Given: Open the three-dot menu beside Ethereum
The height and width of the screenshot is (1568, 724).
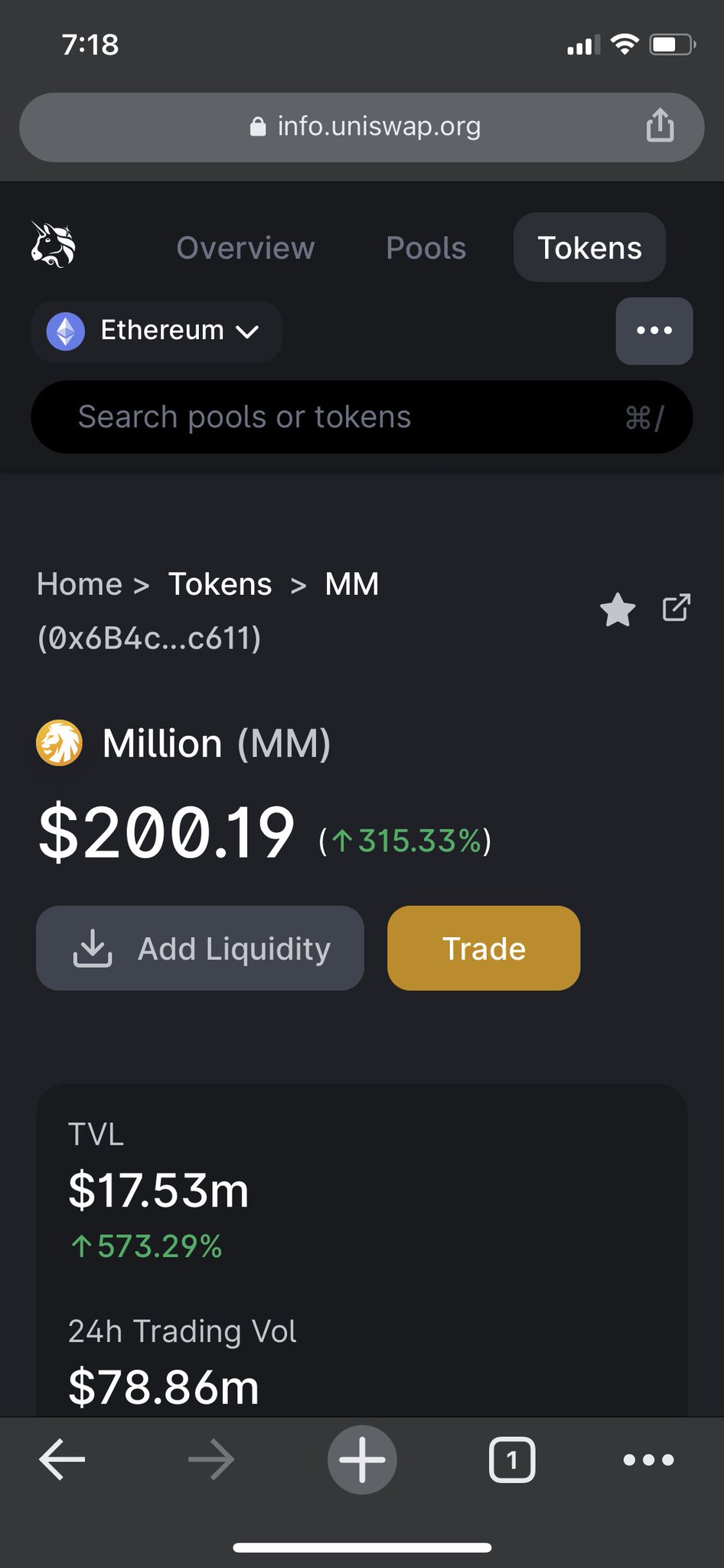Looking at the screenshot, I should pyautogui.click(x=654, y=331).
